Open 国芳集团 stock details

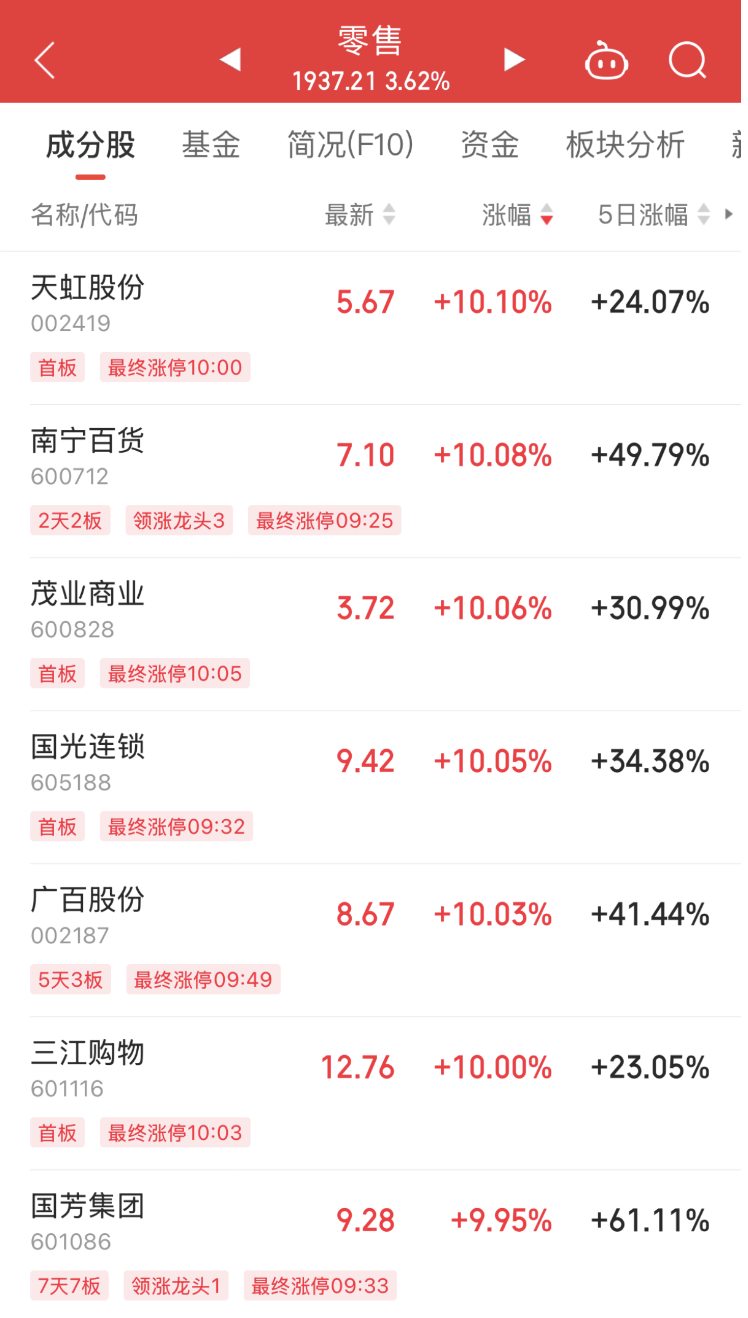[x=88, y=1207]
